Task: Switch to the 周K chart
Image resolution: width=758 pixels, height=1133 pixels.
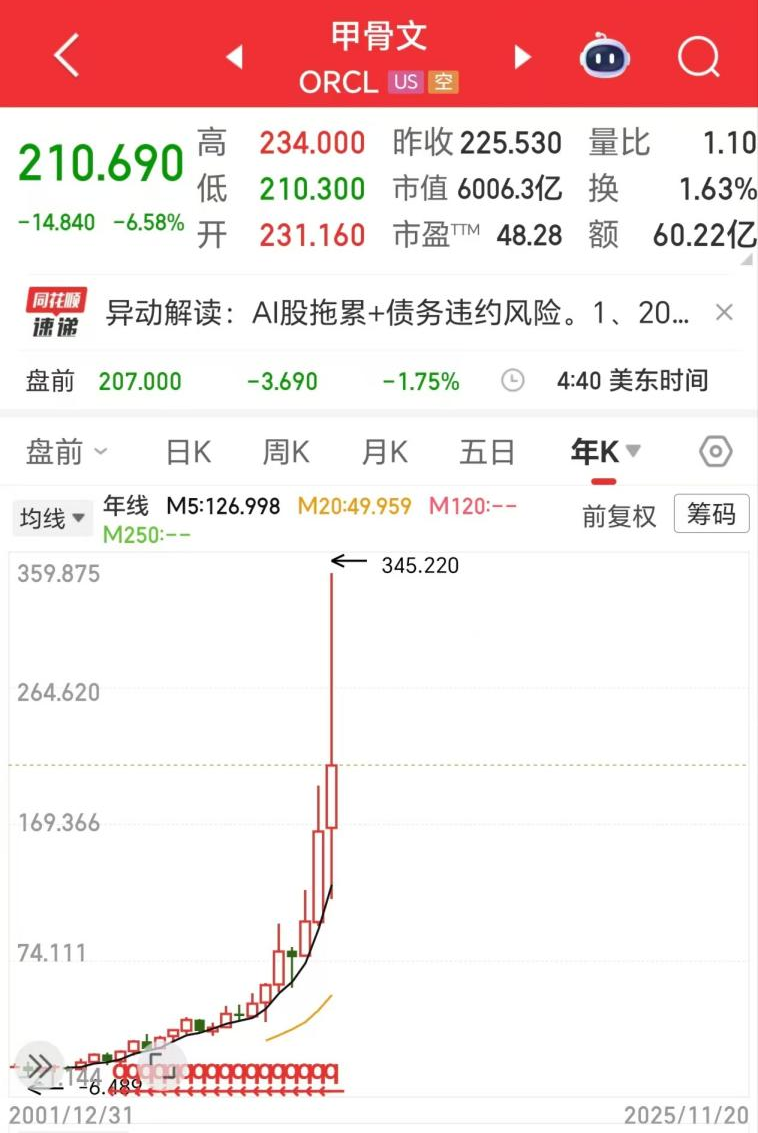Action: pyautogui.click(x=286, y=453)
